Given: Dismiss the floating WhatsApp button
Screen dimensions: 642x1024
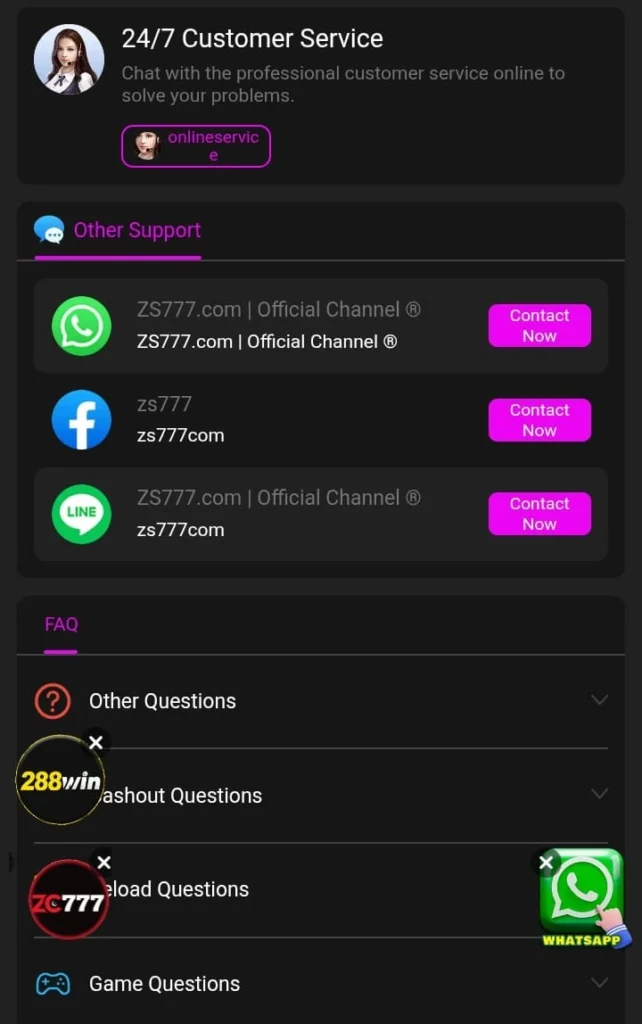Looking at the screenshot, I should click(x=546, y=862).
